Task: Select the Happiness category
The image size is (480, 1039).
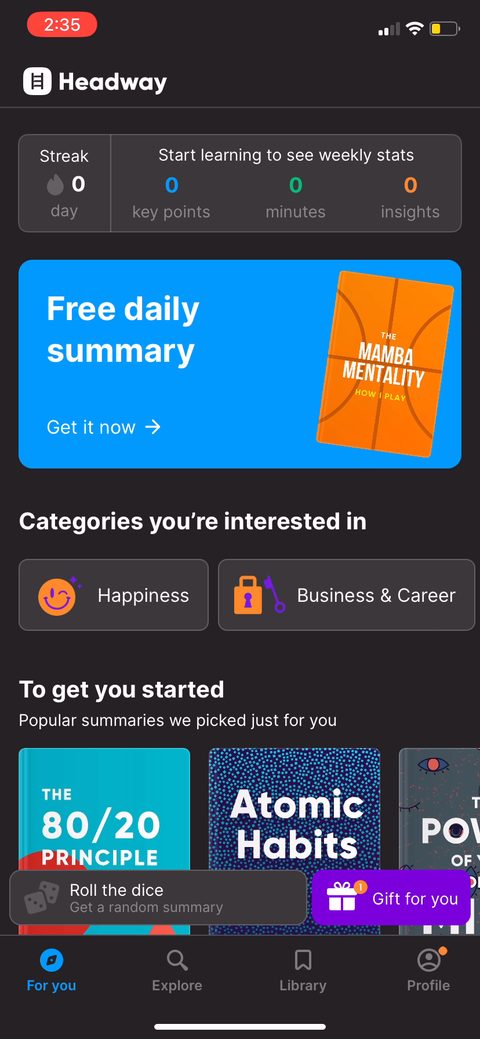Action: click(x=113, y=595)
